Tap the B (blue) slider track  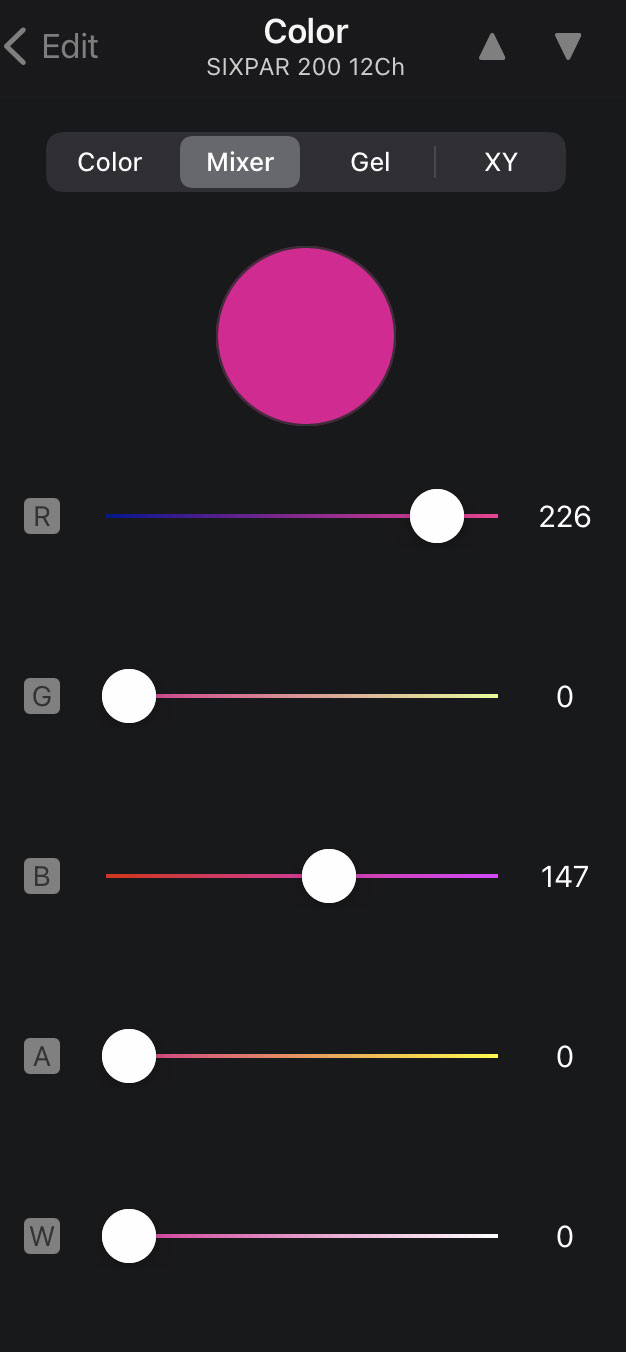pyautogui.click(x=302, y=876)
